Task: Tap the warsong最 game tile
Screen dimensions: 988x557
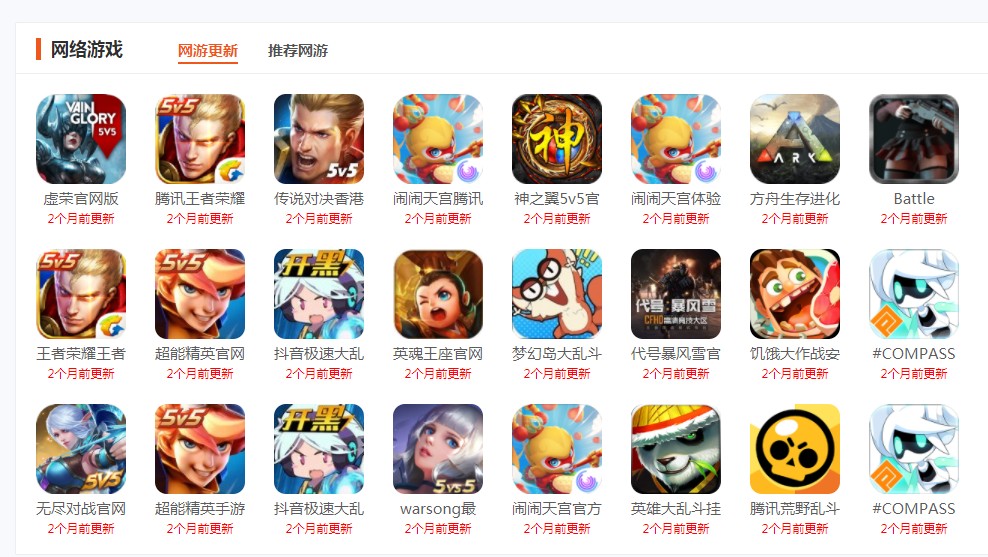Action: [x=438, y=449]
